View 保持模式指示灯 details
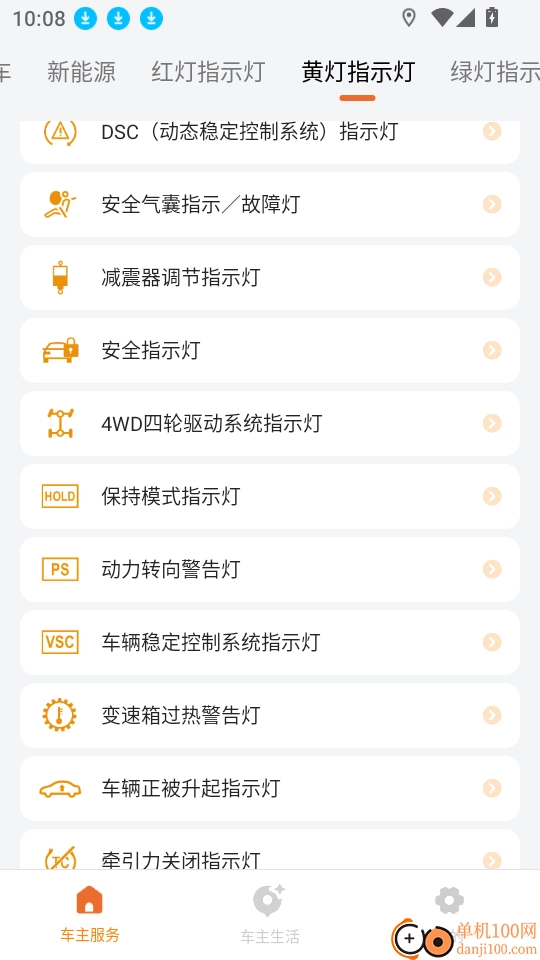 270,496
